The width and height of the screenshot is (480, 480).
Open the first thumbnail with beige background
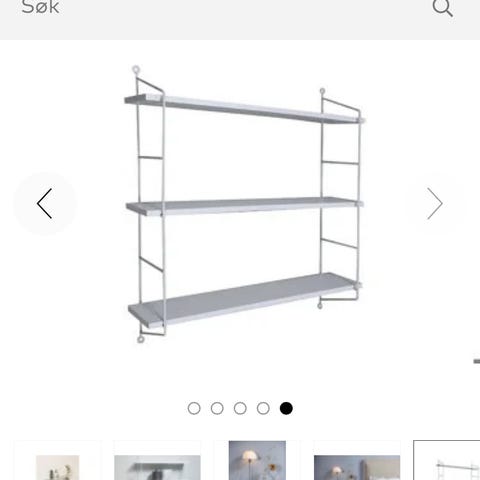pos(57,467)
